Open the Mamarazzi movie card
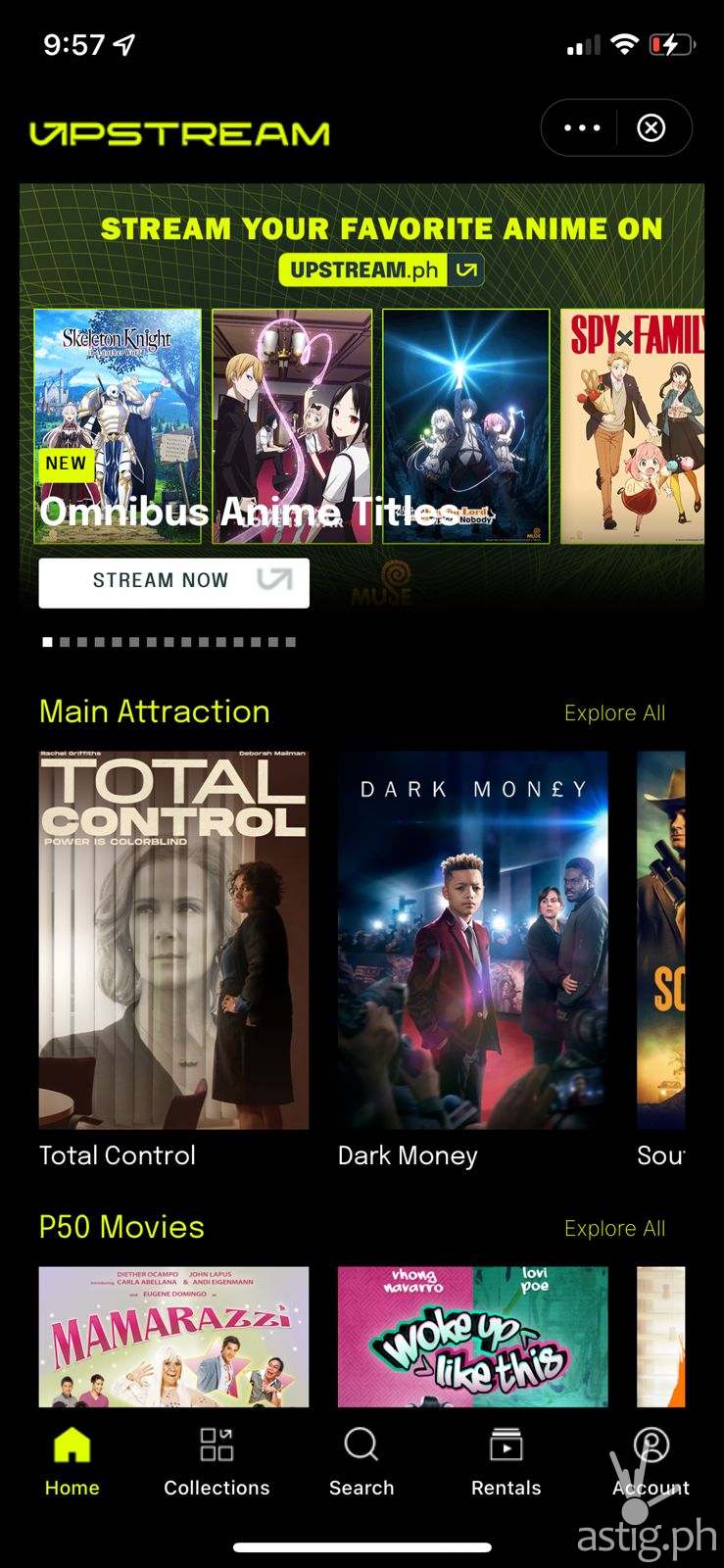The width and height of the screenshot is (724, 1568). click(173, 1337)
